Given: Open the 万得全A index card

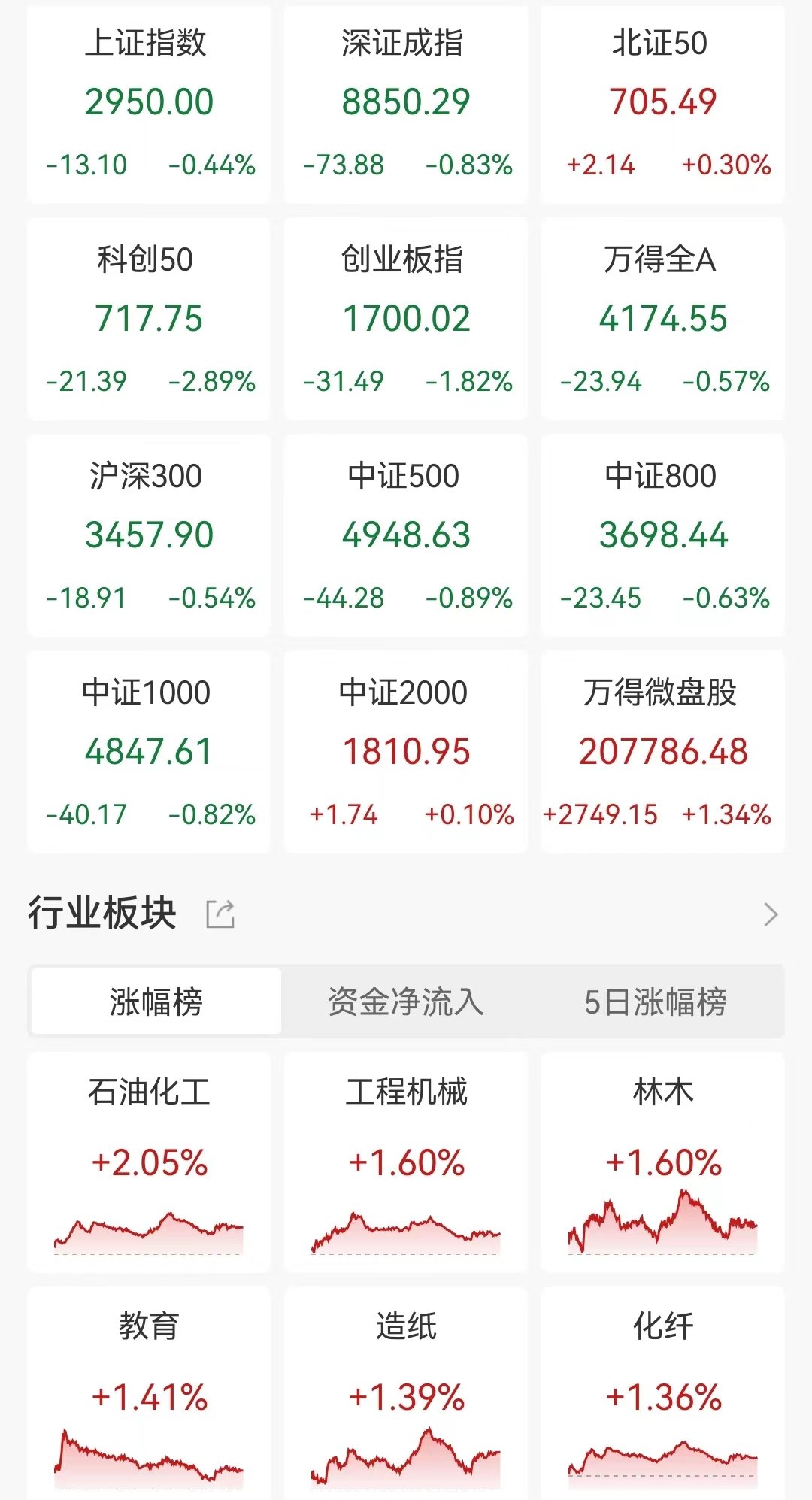Looking at the screenshot, I should click(663, 319).
